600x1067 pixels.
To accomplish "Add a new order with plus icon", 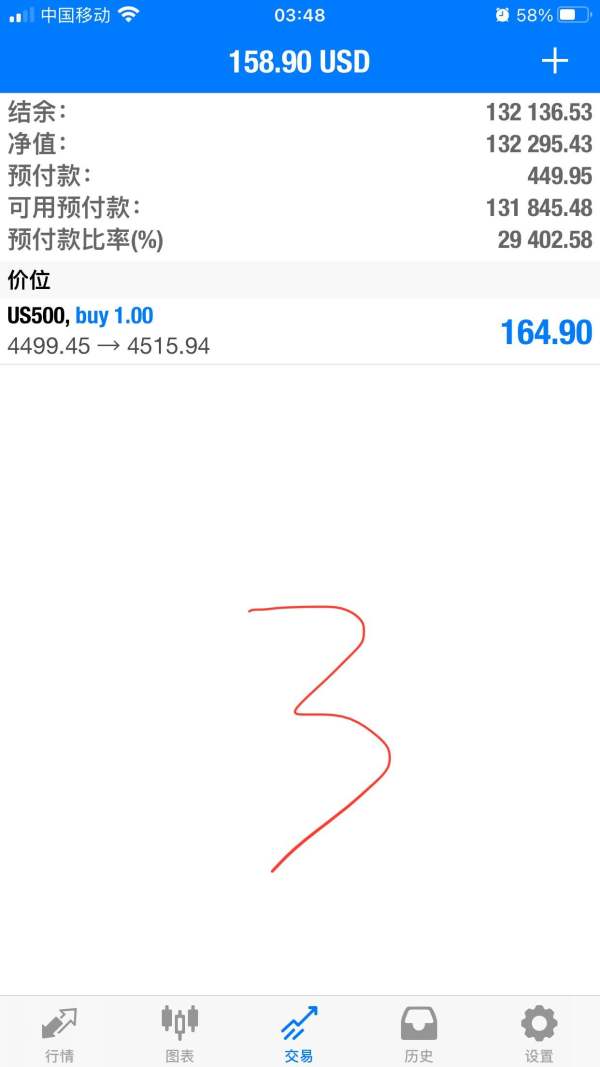I will [x=554, y=61].
